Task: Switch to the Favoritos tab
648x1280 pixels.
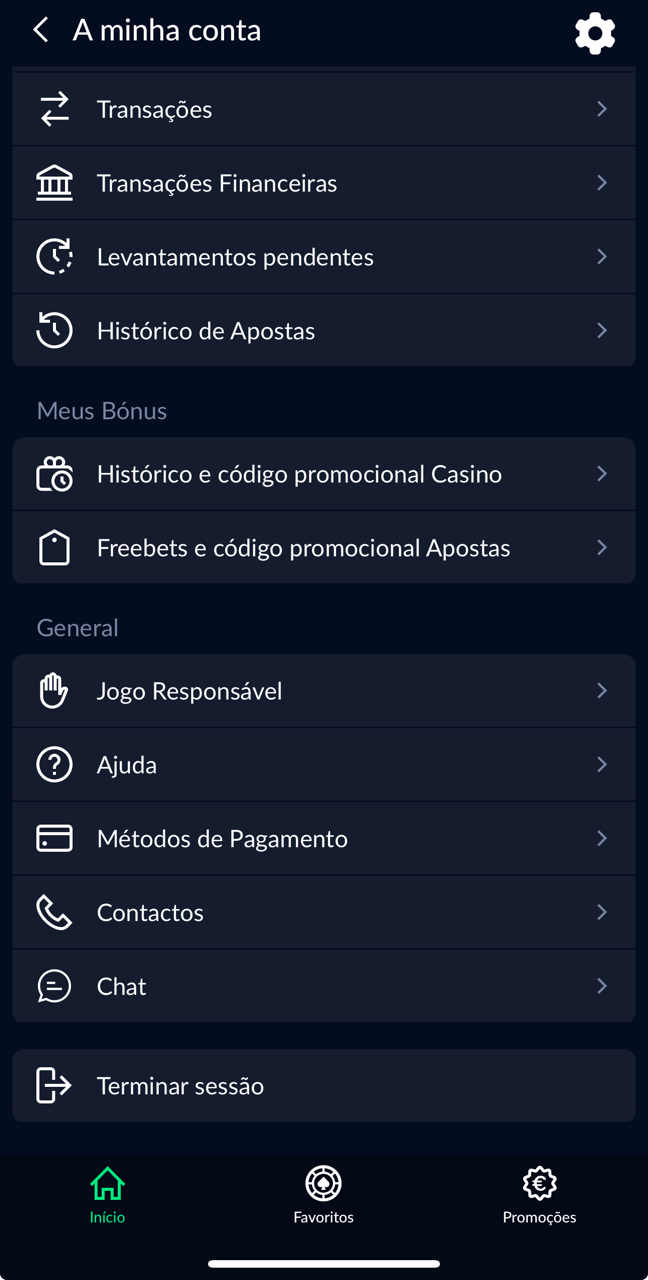Action: (324, 1195)
